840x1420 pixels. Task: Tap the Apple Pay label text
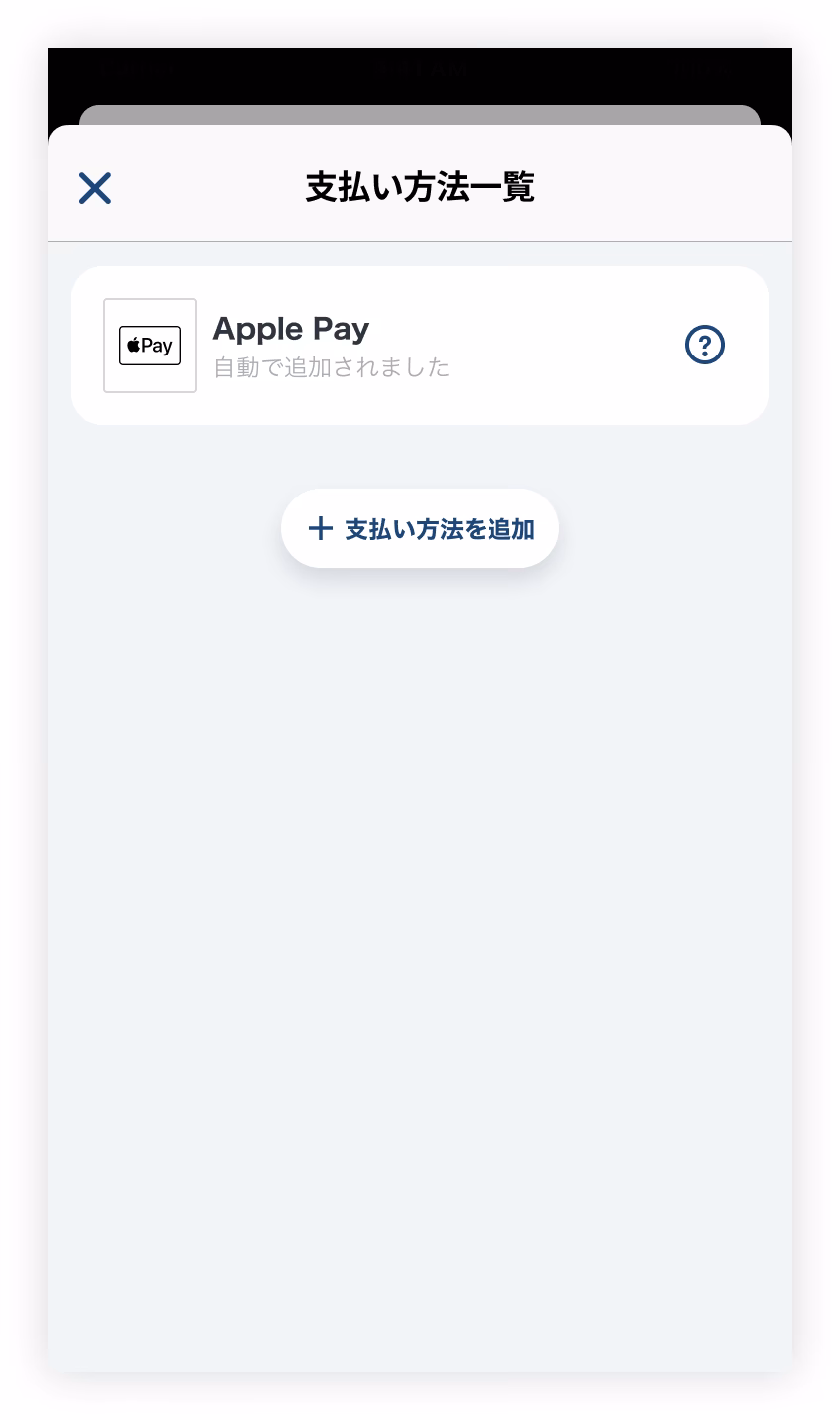click(291, 328)
